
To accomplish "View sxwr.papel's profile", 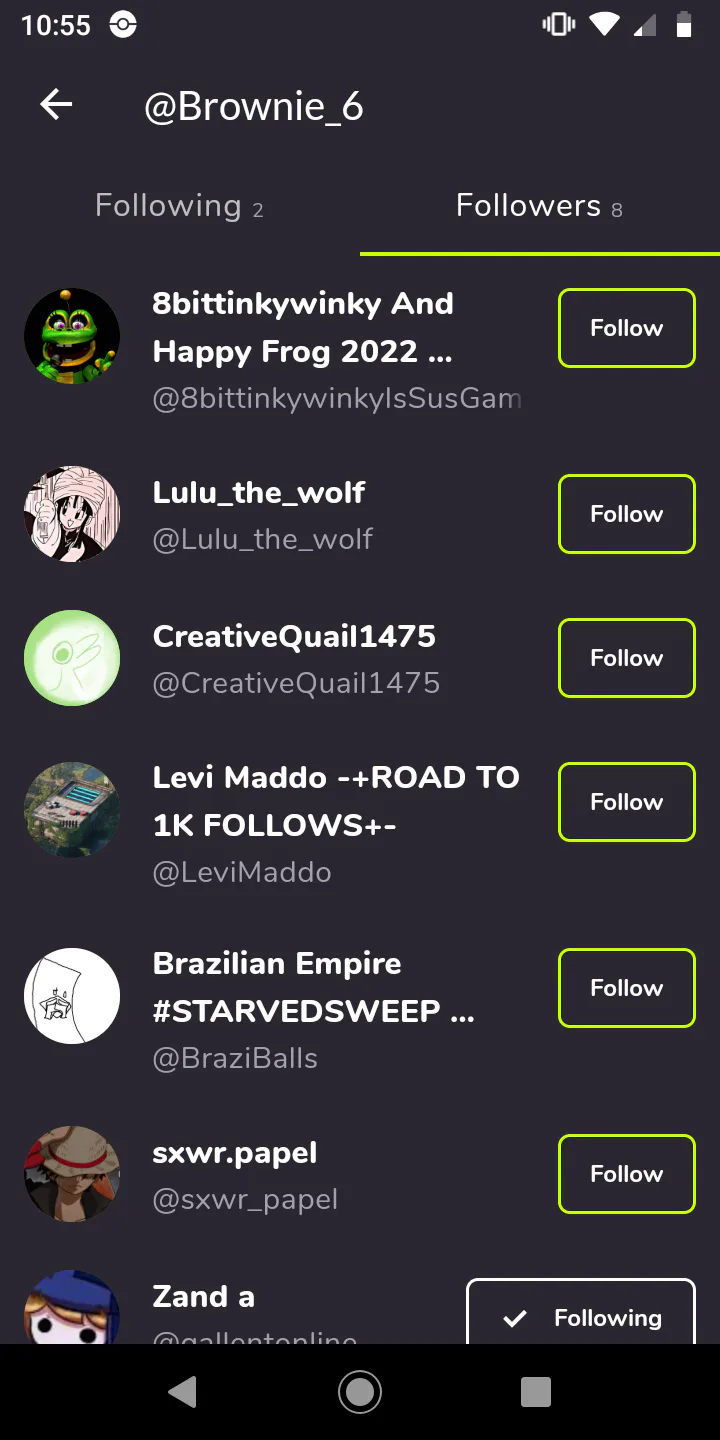I will (245, 1174).
